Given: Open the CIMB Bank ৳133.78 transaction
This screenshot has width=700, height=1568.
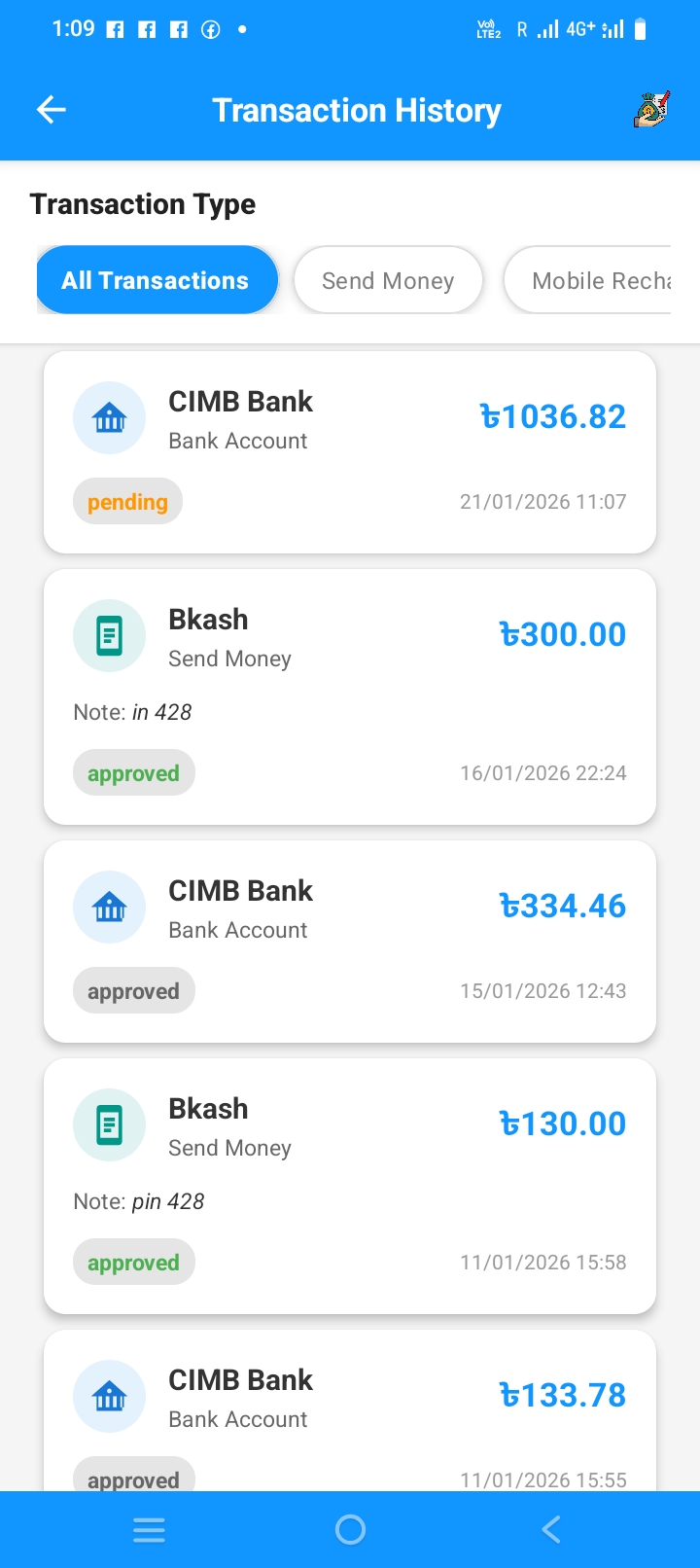Looking at the screenshot, I should pos(350,1410).
